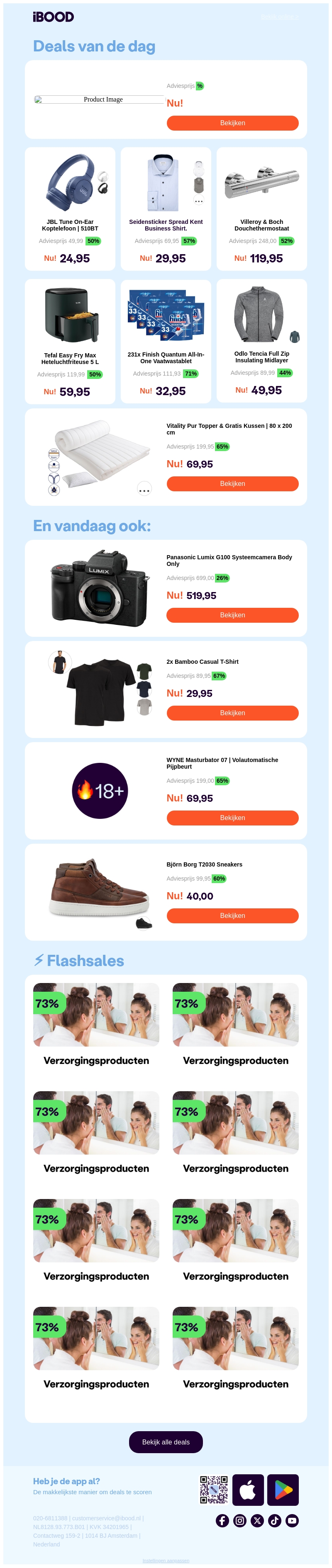Open Finish Quantum All-In-One deal card
332x1568 pixels.
[166, 341]
